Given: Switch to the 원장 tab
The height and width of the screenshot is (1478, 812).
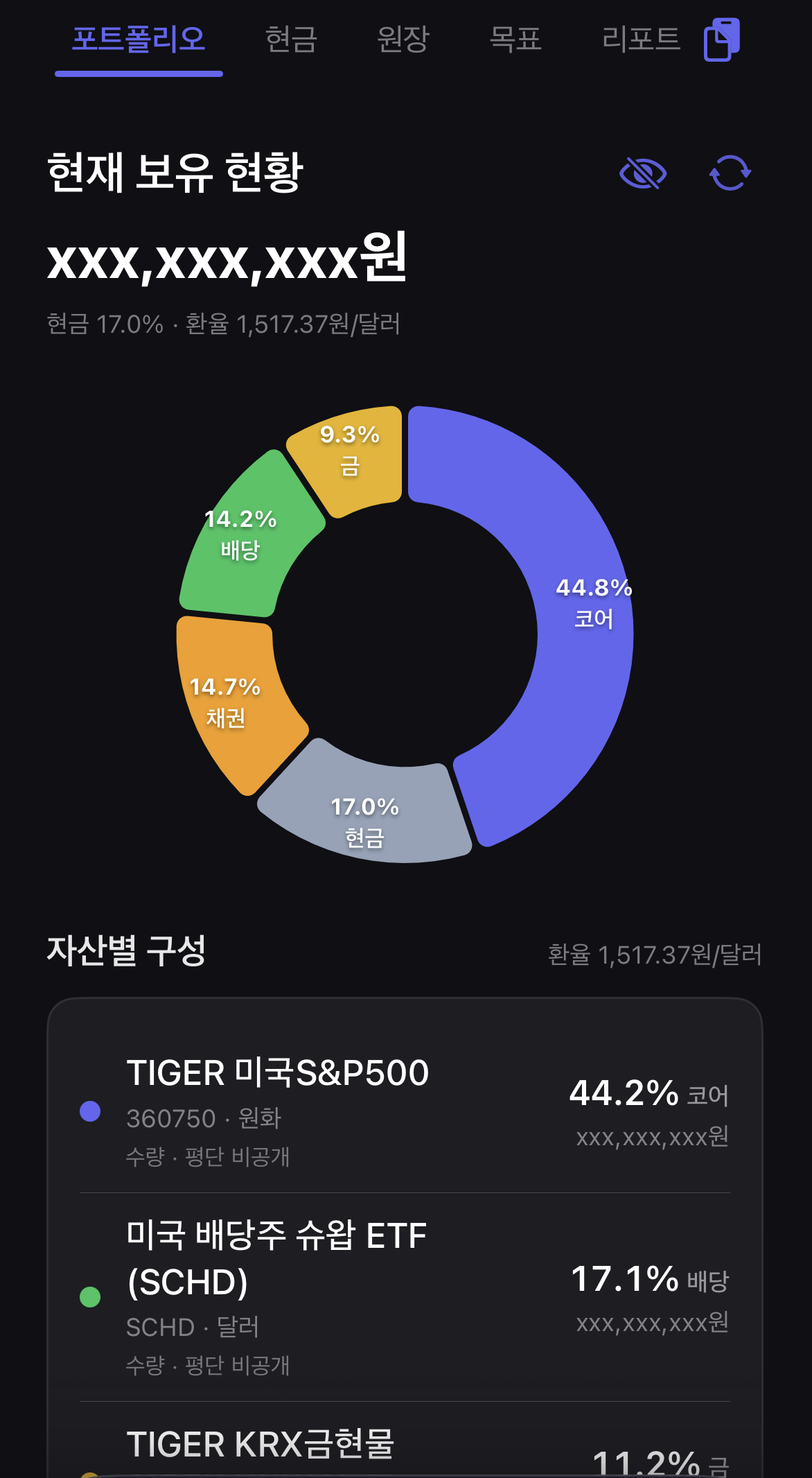Looking at the screenshot, I should (403, 39).
